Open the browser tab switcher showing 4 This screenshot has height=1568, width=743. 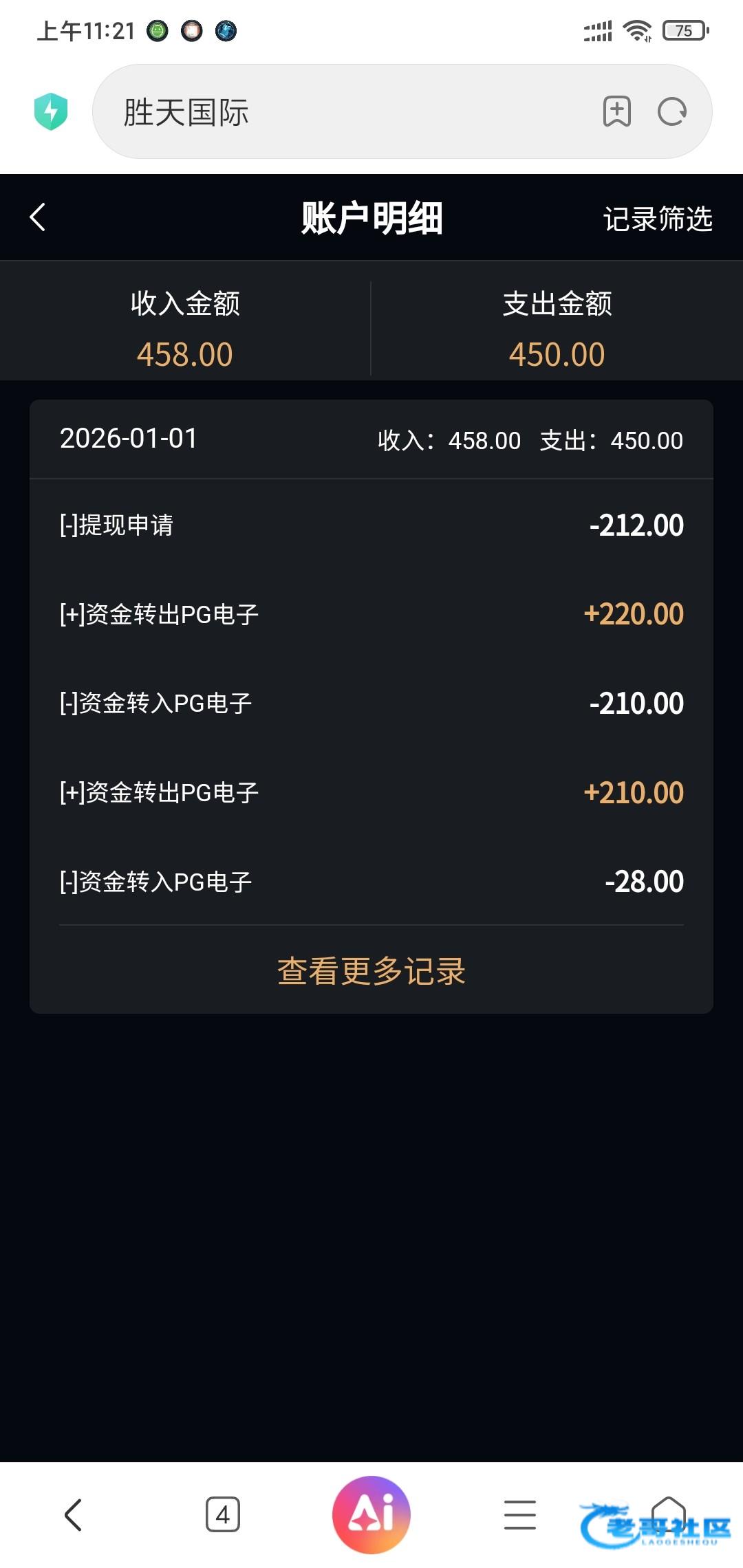pos(223,1514)
